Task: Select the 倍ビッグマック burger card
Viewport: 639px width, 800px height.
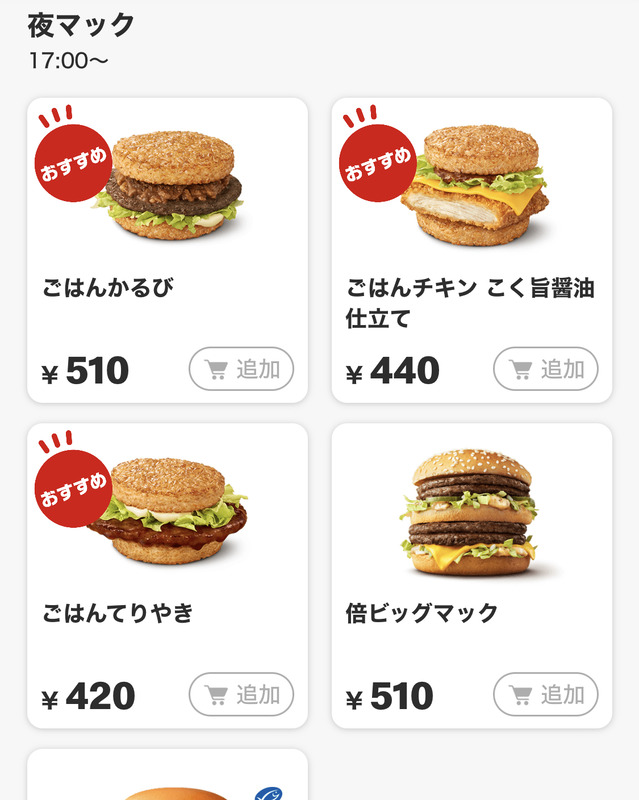Action: coord(472,576)
